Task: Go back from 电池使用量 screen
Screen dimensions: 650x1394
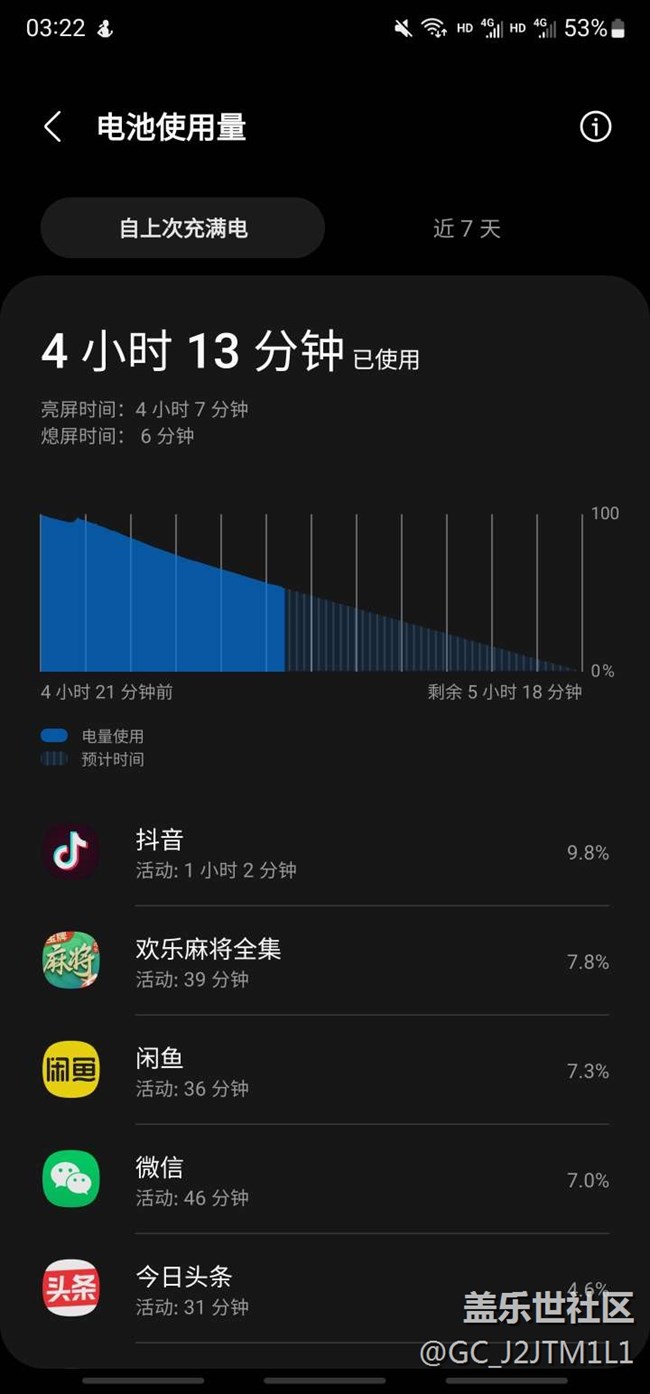Action: point(53,127)
